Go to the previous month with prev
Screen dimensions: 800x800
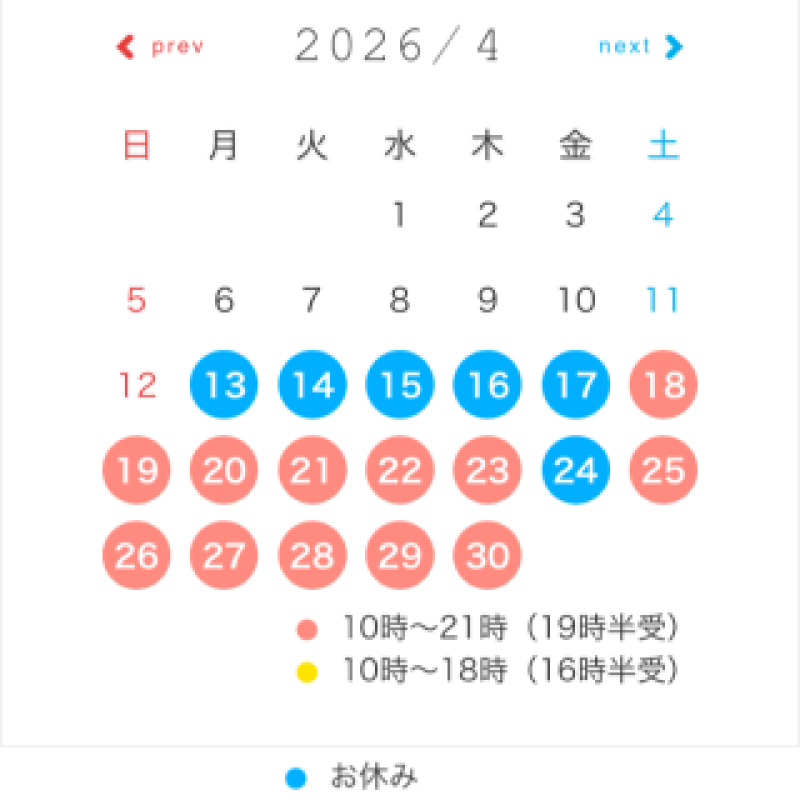[x=161, y=47]
